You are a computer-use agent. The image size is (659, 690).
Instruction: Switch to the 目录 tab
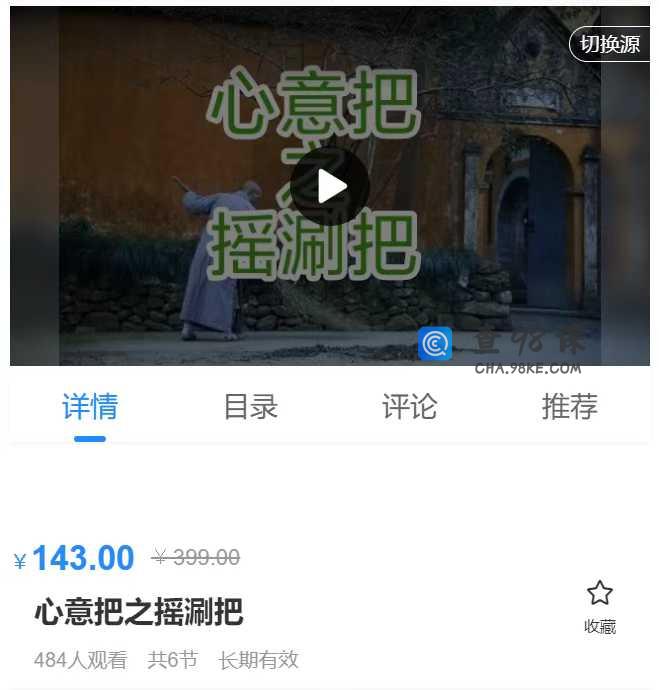pos(250,406)
